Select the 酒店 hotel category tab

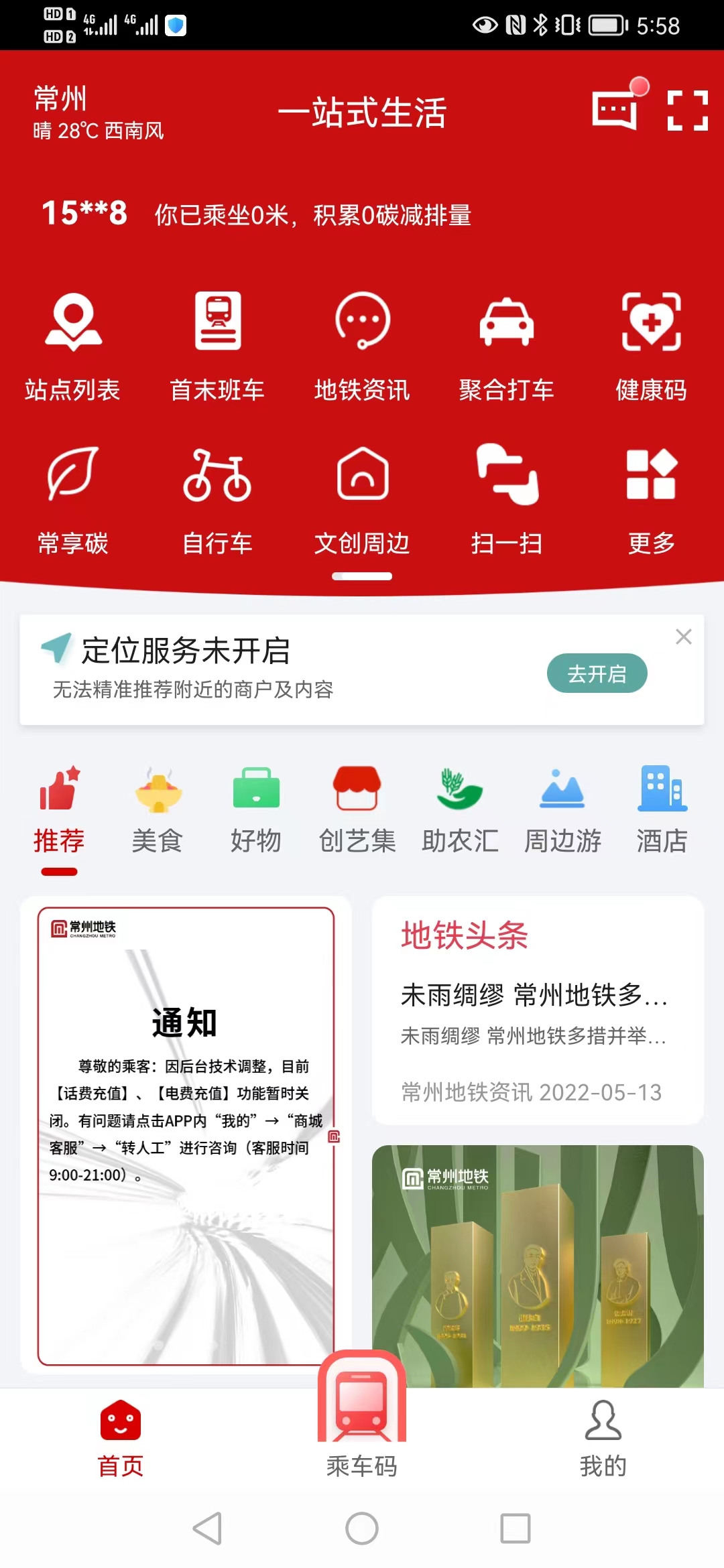tap(661, 807)
